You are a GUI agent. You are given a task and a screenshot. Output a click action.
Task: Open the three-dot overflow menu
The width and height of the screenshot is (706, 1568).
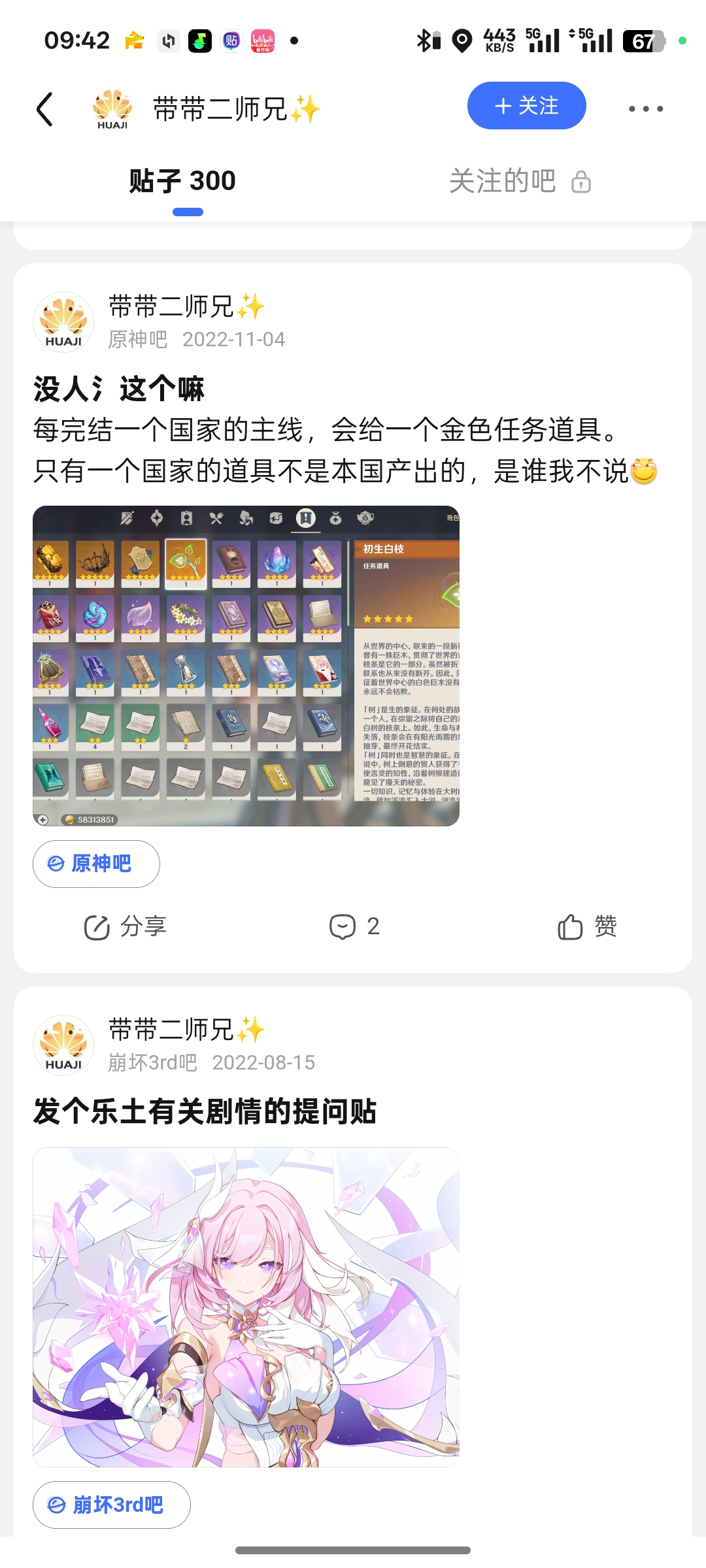click(646, 109)
